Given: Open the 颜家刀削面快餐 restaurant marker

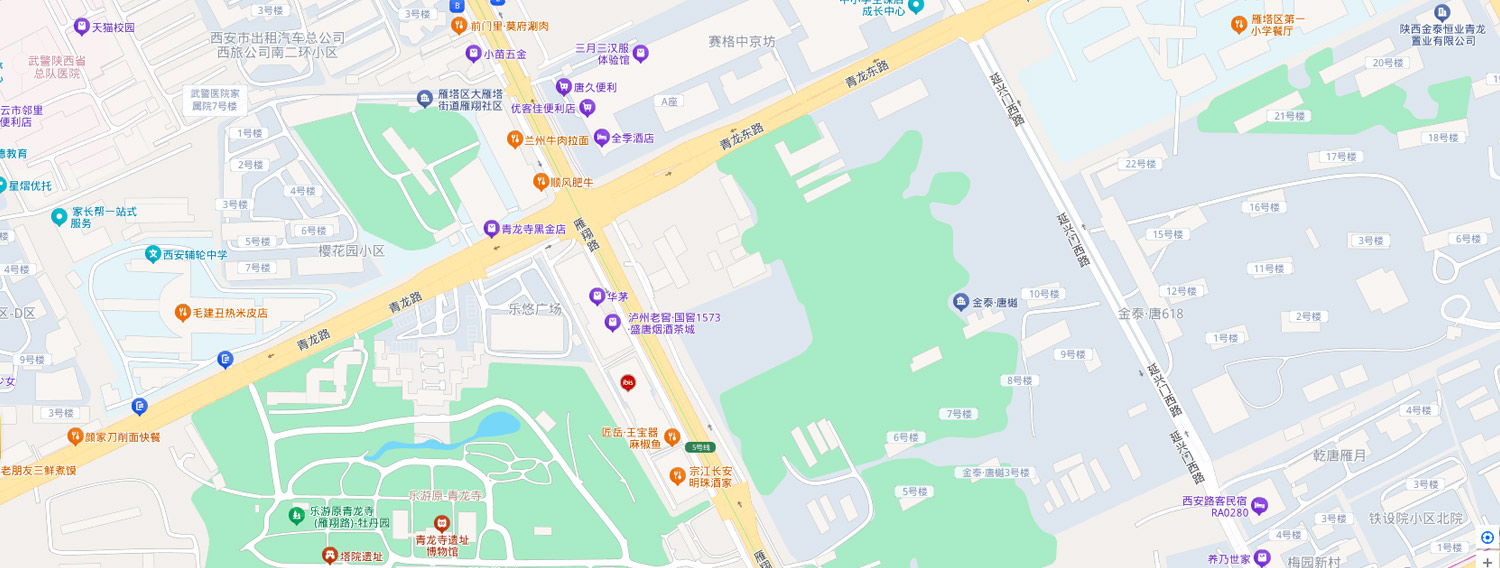Looking at the screenshot, I should tap(75, 437).
